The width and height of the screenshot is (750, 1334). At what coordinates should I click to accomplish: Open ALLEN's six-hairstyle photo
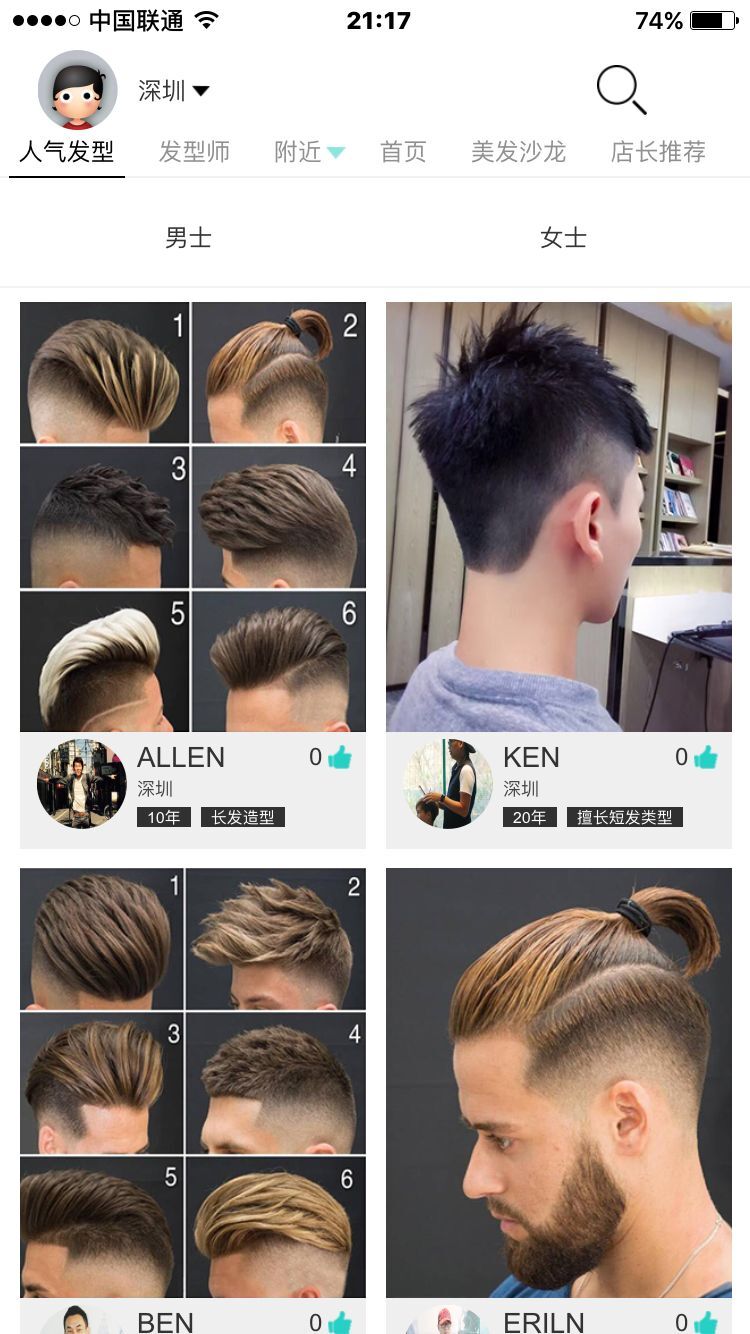(193, 517)
